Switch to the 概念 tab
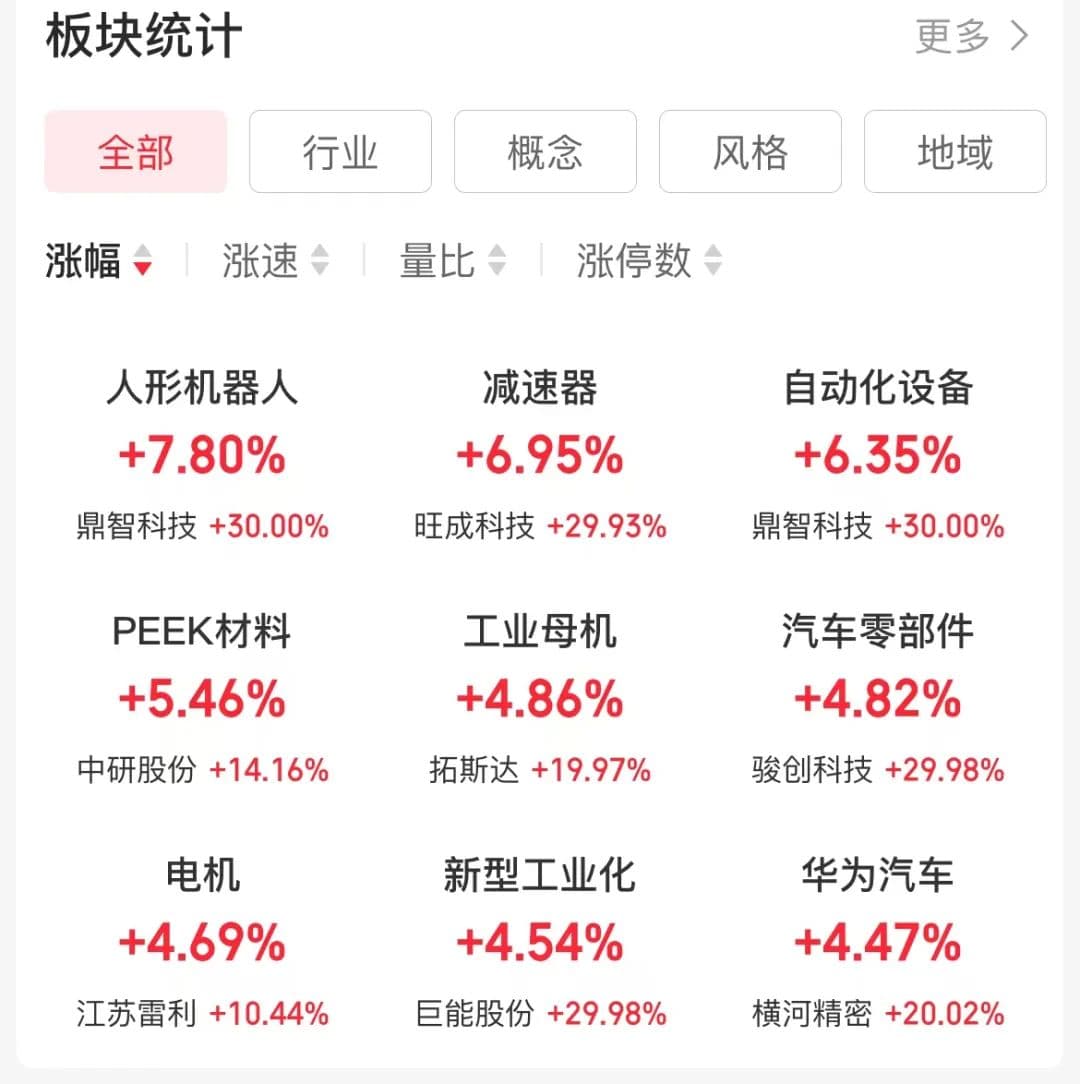The image size is (1080, 1084). [545, 152]
